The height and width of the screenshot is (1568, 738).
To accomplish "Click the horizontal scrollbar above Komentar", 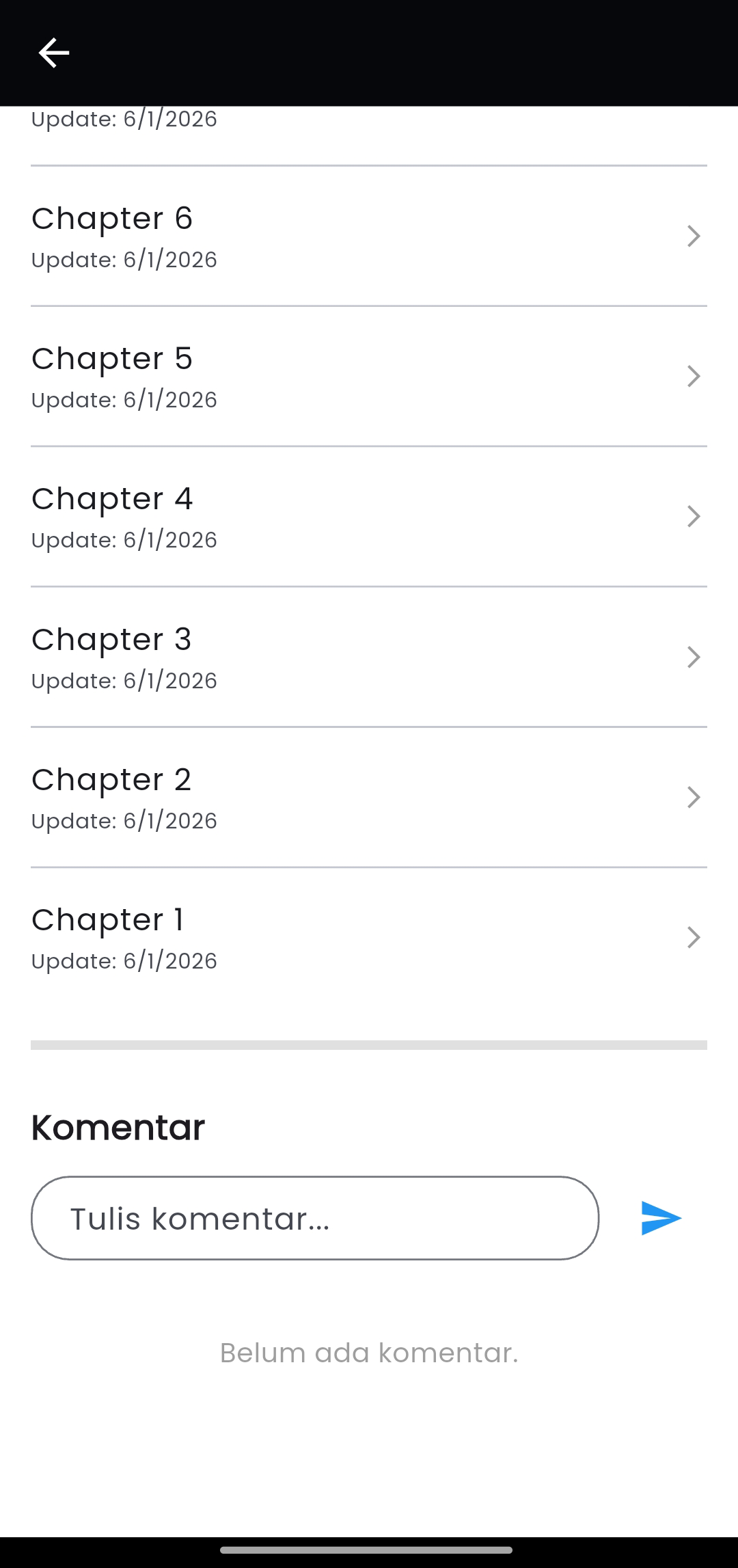I will [369, 1044].
